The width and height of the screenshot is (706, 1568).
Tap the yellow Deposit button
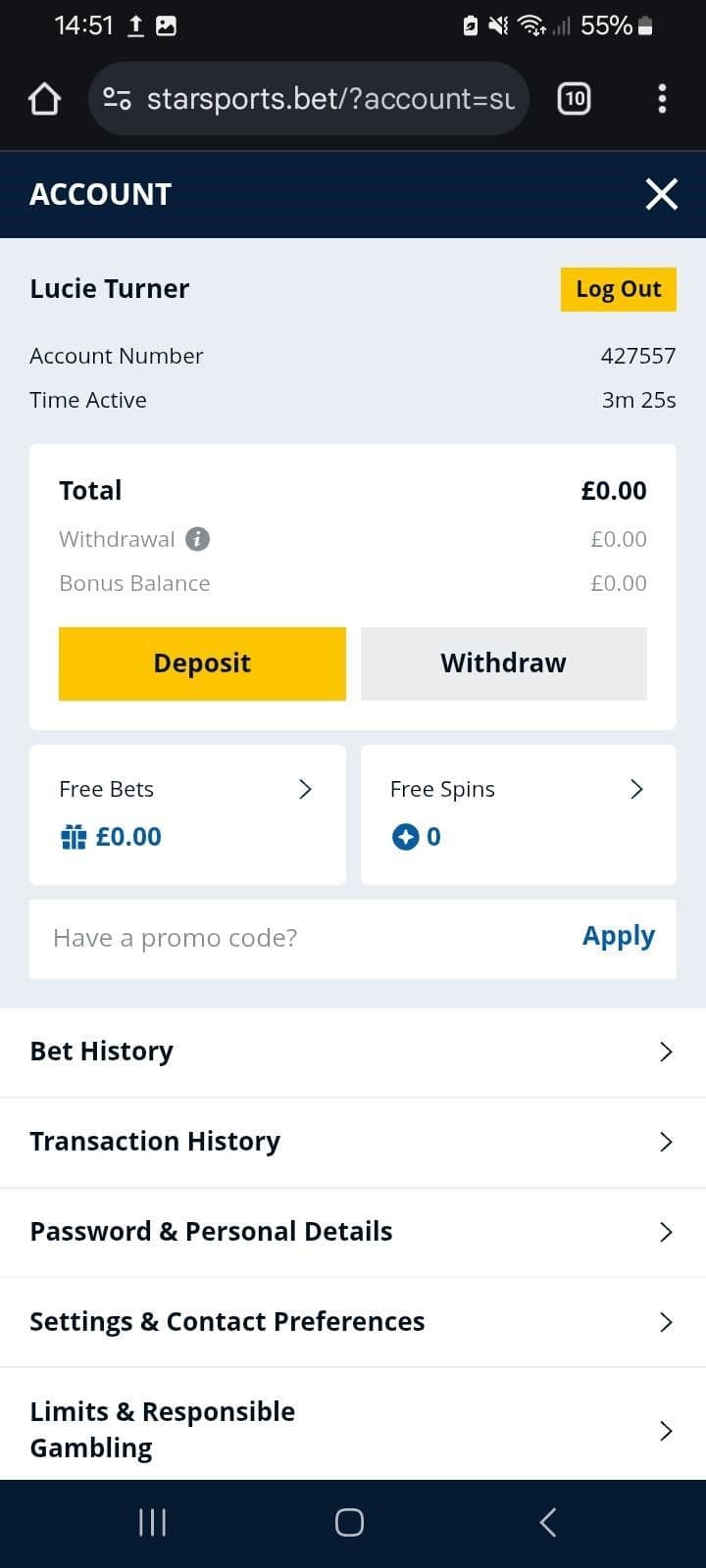click(202, 663)
